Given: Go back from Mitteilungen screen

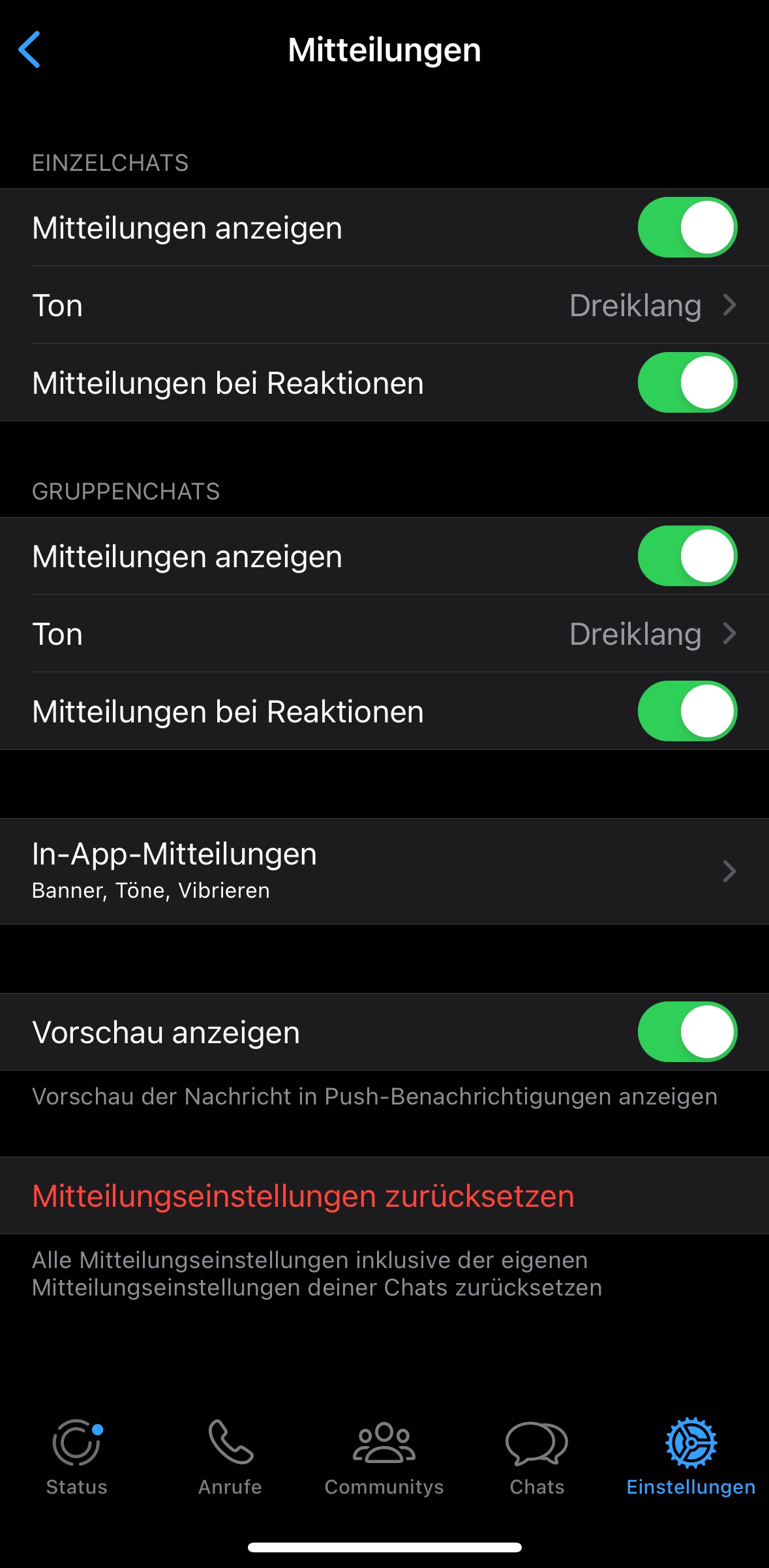Looking at the screenshot, I should pos(30,50).
